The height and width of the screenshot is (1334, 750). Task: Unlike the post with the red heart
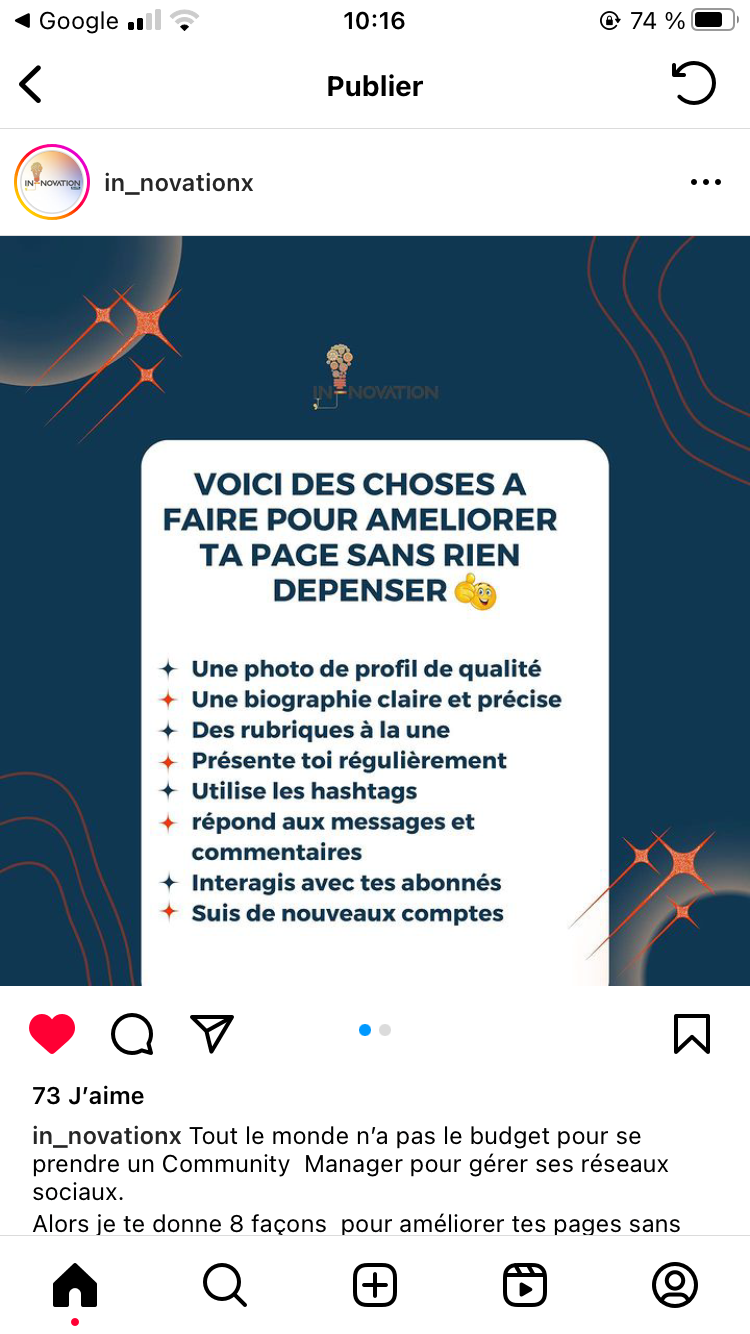(x=52, y=1034)
